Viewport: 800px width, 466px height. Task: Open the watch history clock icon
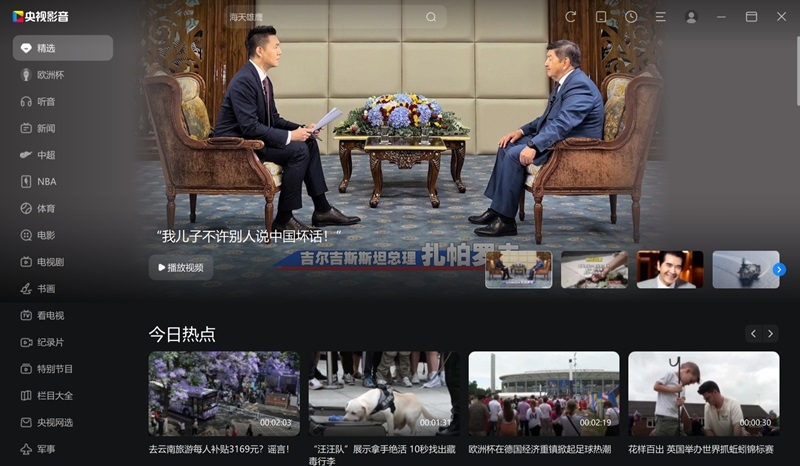pos(631,17)
